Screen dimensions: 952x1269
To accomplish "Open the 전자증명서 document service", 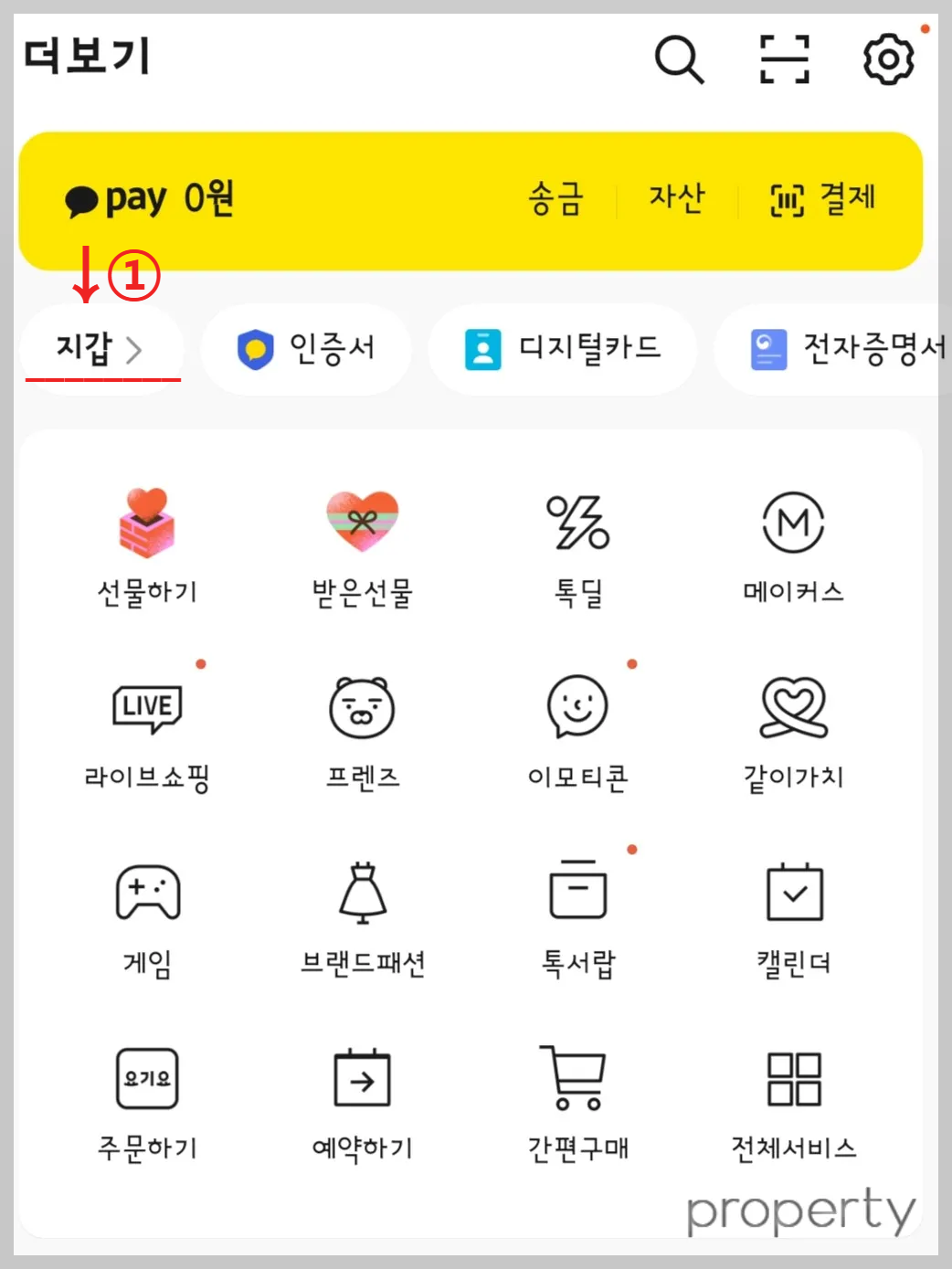I will pyautogui.click(x=850, y=349).
